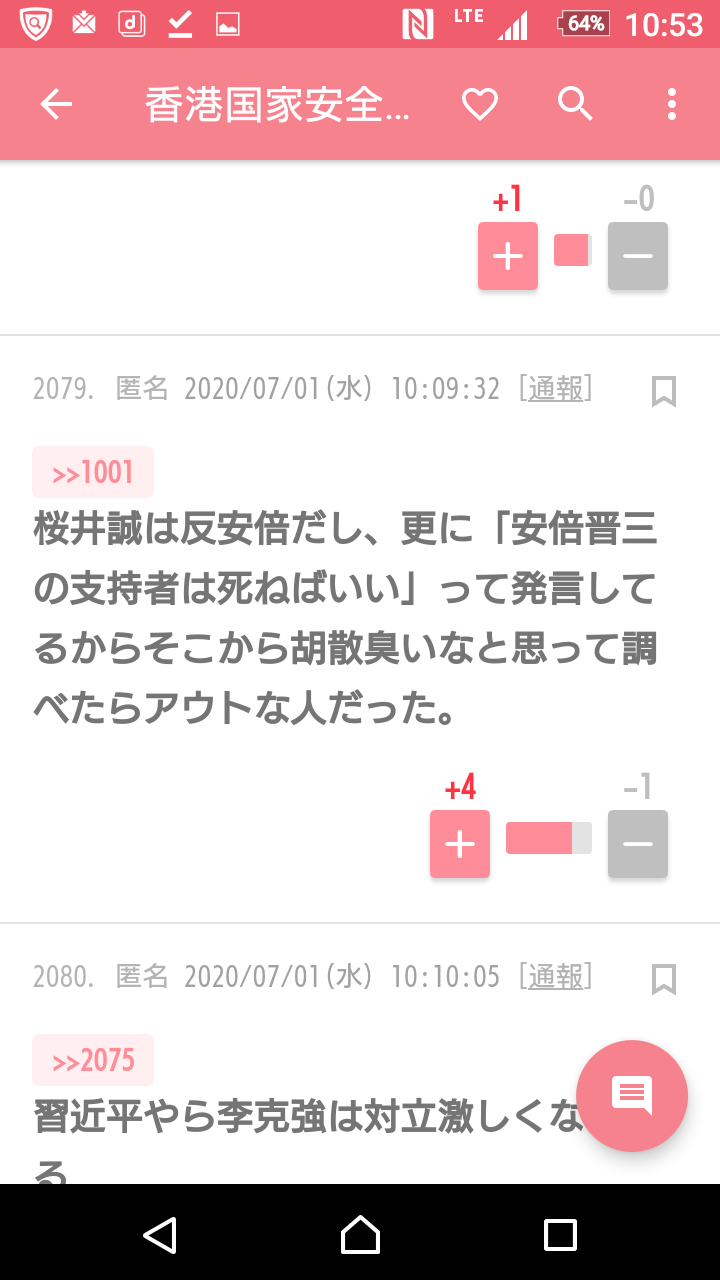
Task: Bookmark comment 2080
Action: [x=664, y=979]
